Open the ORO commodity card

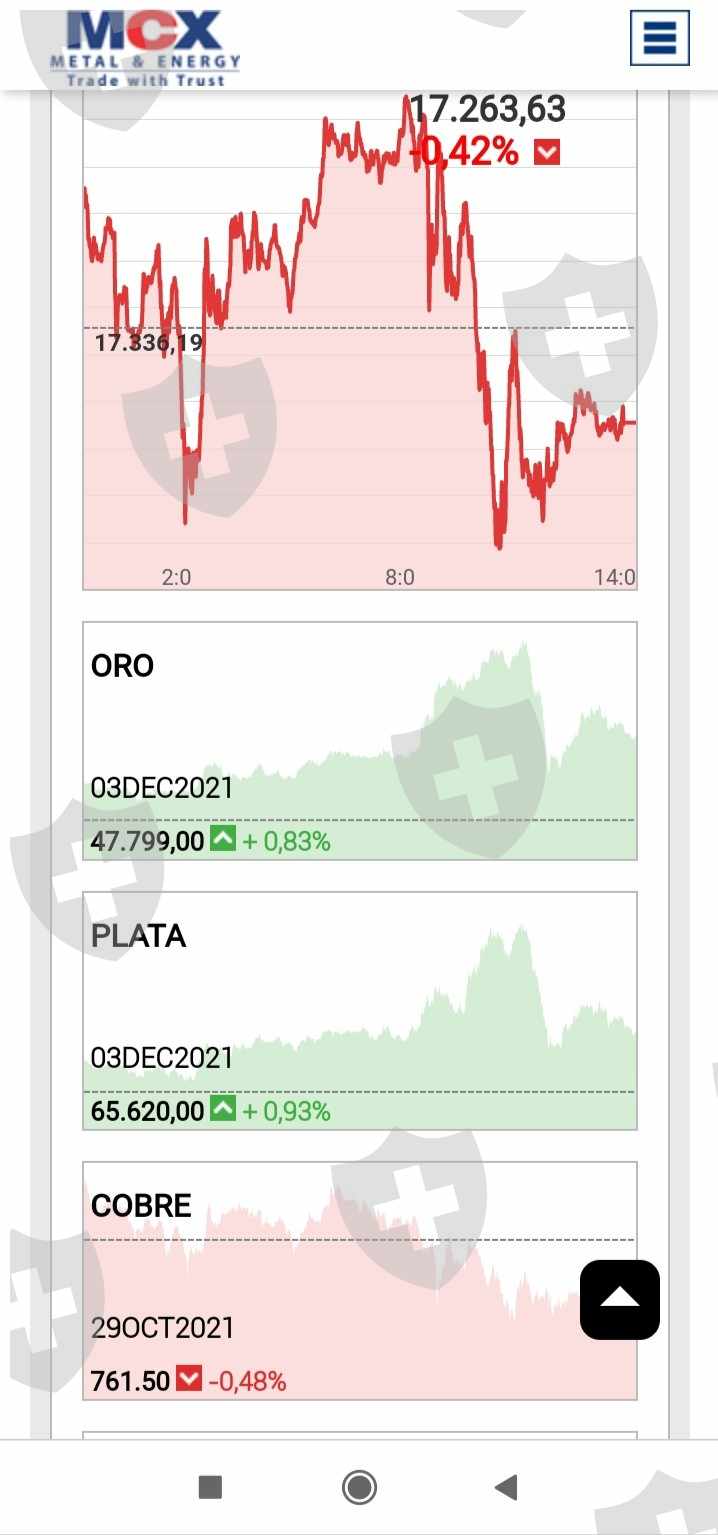359,740
